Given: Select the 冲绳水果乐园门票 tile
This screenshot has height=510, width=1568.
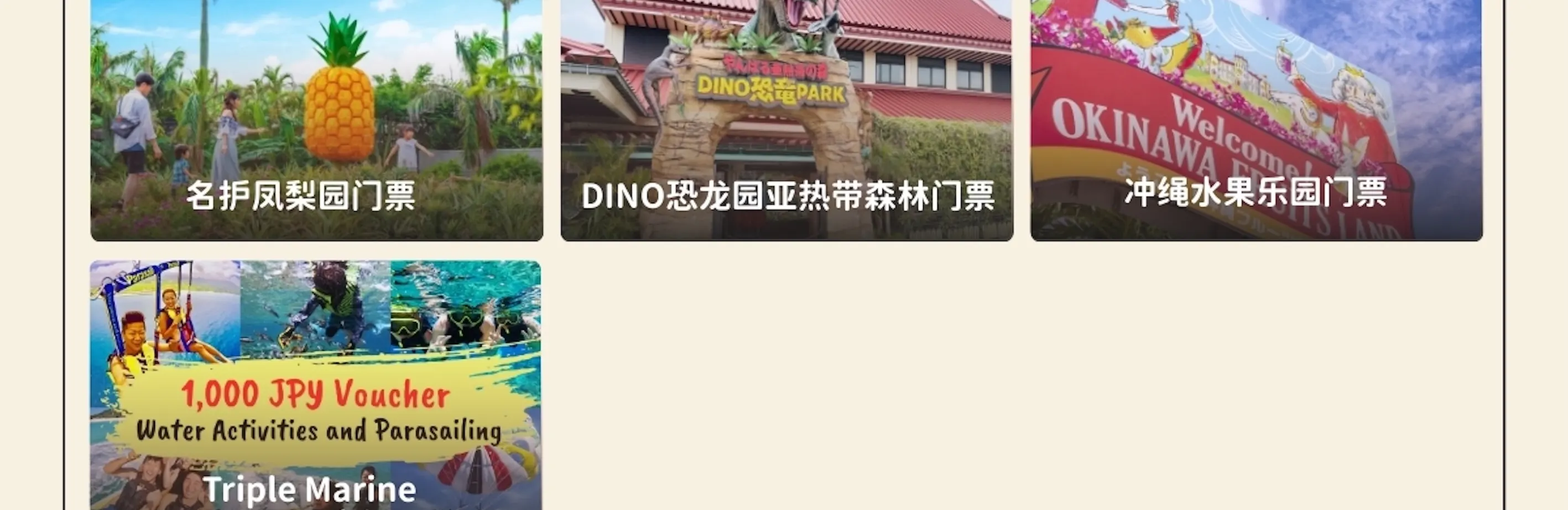Looking at the screenshot, I should (x=1257, y=122).
